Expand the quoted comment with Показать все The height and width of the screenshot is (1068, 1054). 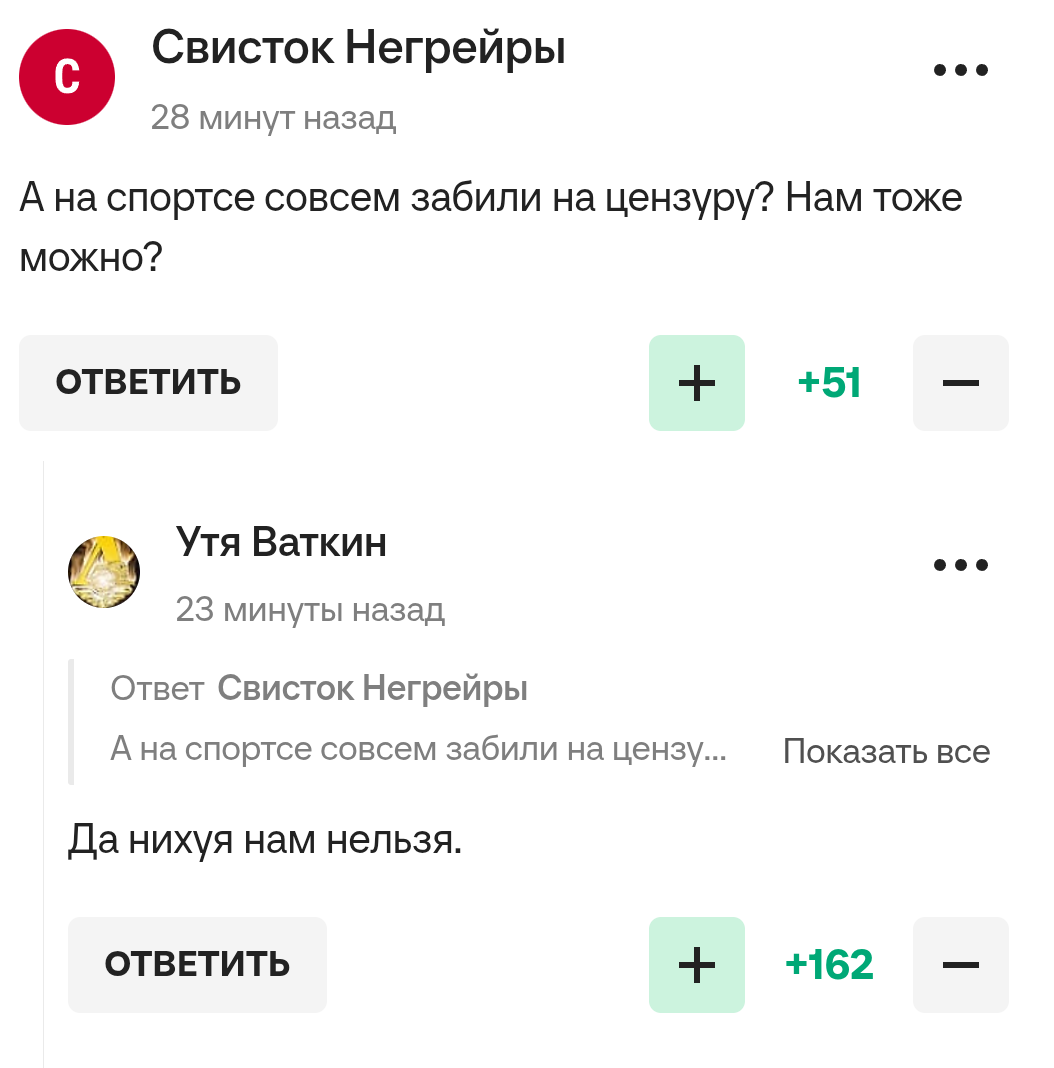point(886,751)
